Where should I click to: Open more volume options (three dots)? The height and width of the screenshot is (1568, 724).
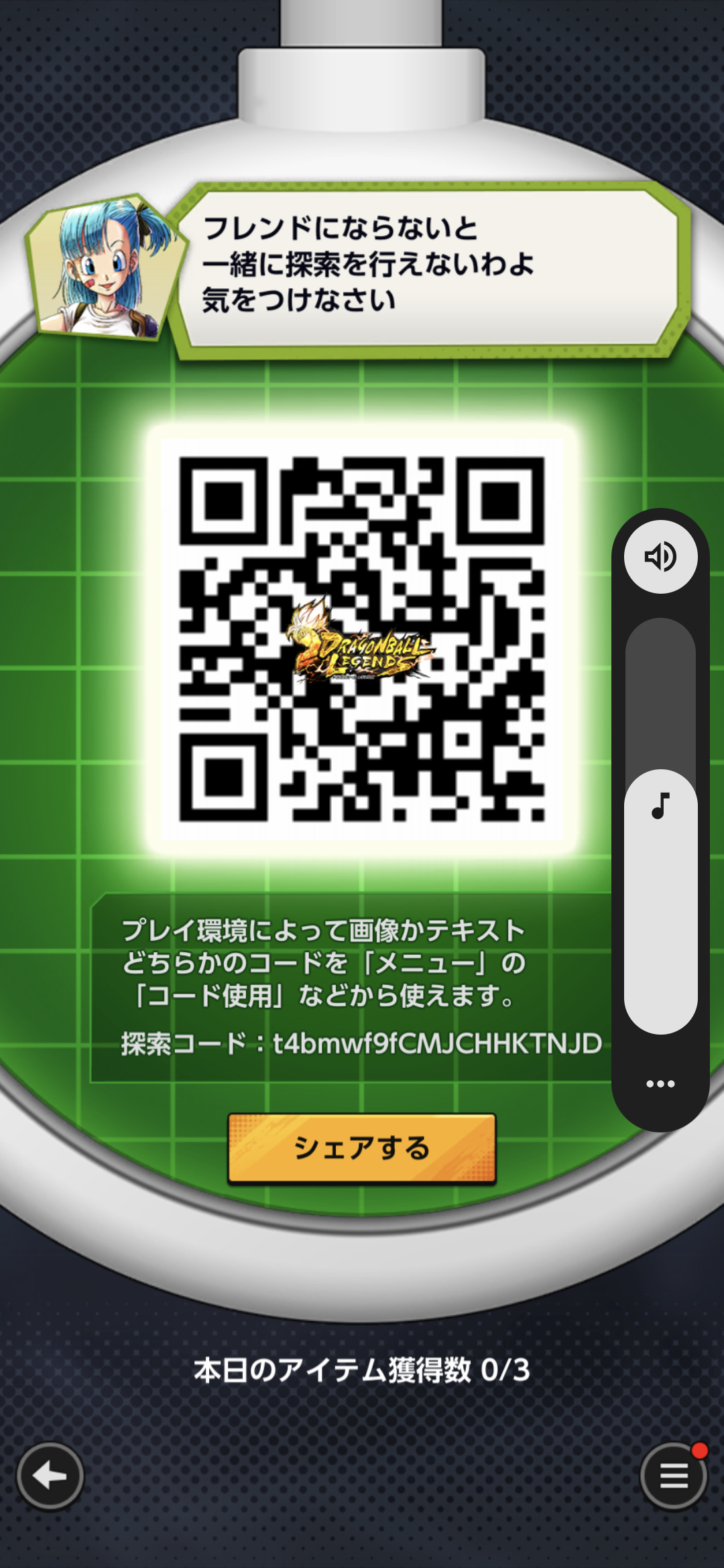pyautogui.click(x=660, y=1084)
